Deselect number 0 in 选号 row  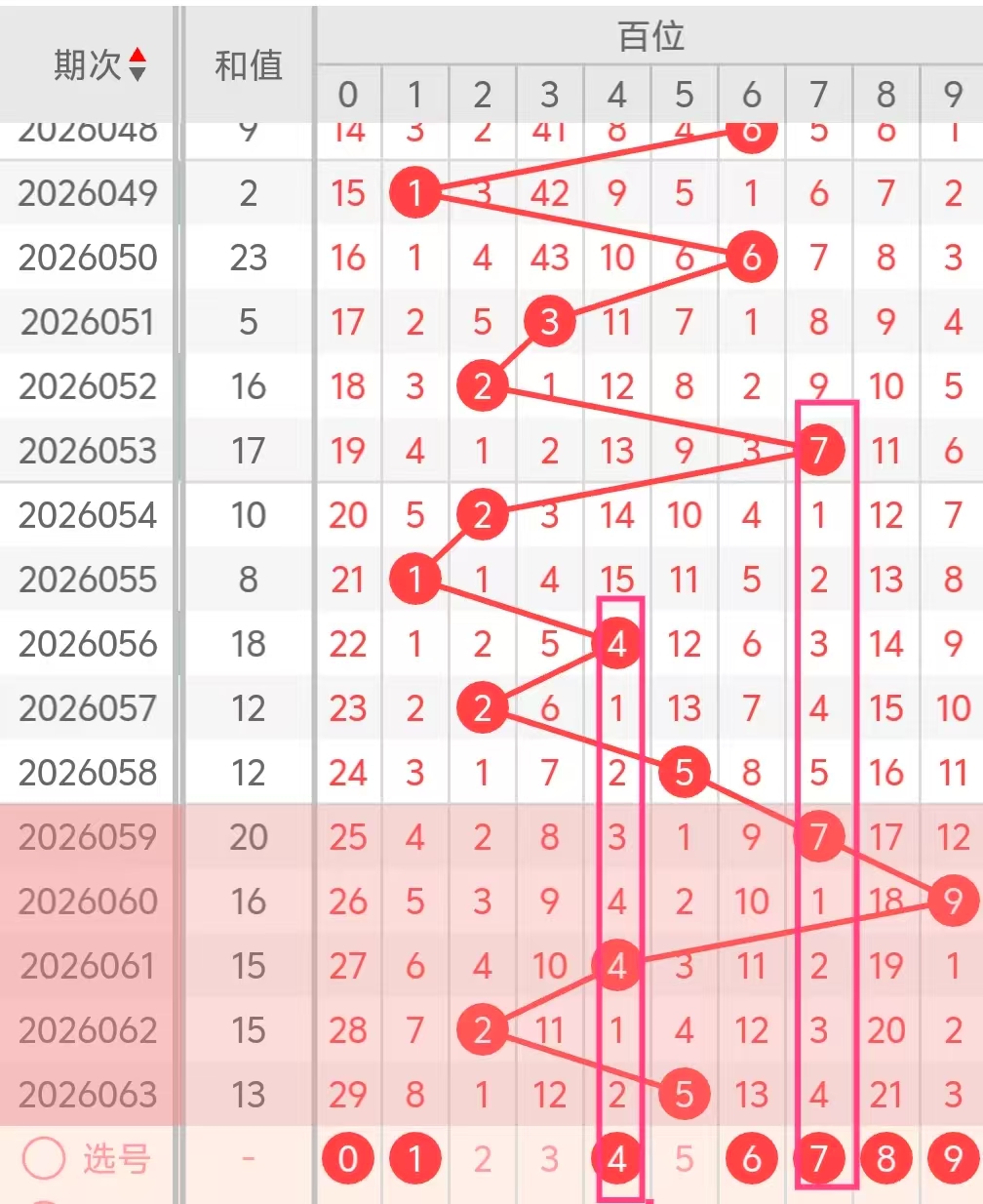[348, 1159]
